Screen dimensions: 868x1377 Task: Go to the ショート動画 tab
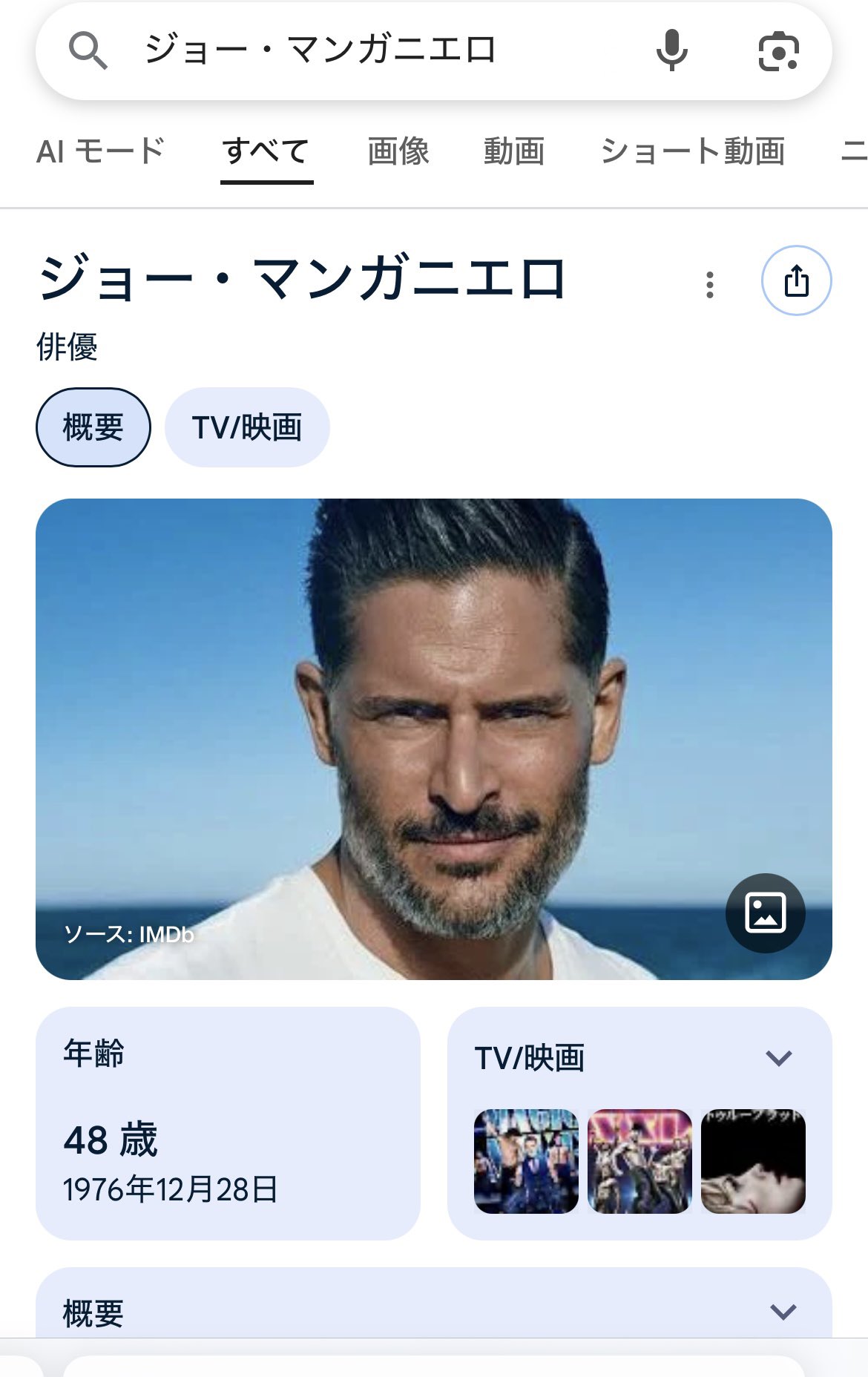pyautogui.click(x=692, y=151)
